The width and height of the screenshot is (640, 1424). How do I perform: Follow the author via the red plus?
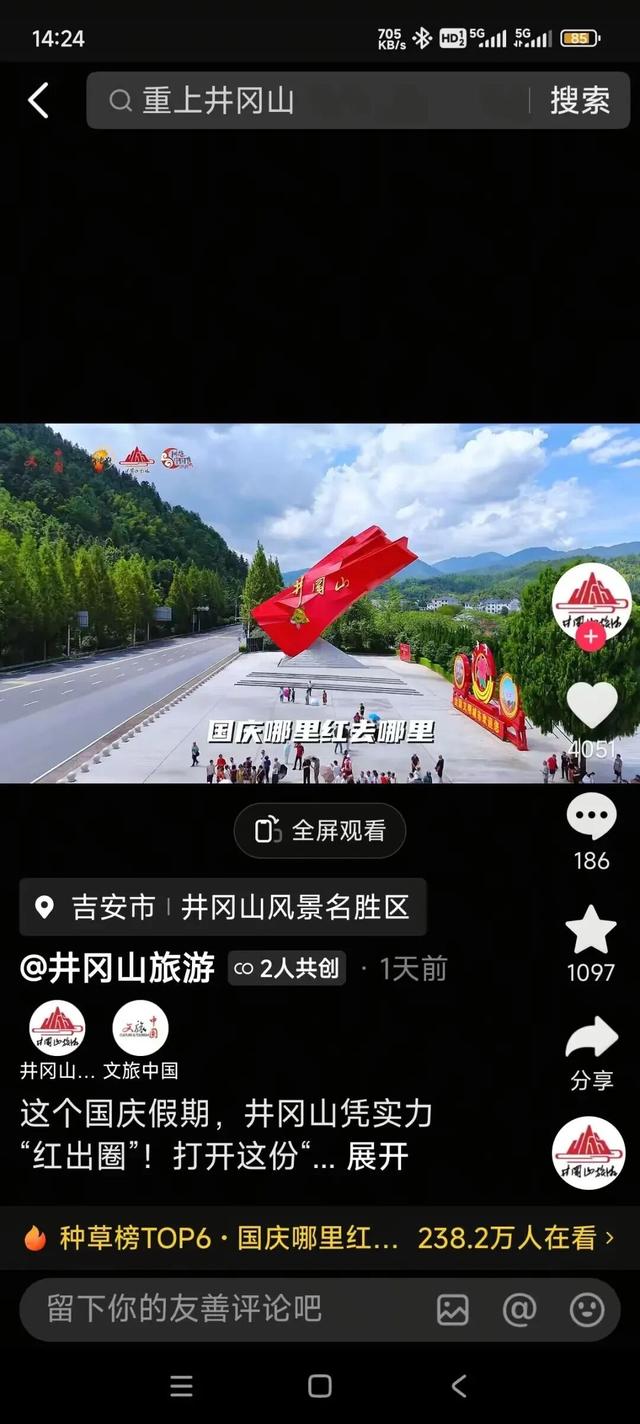click(591, 637)
